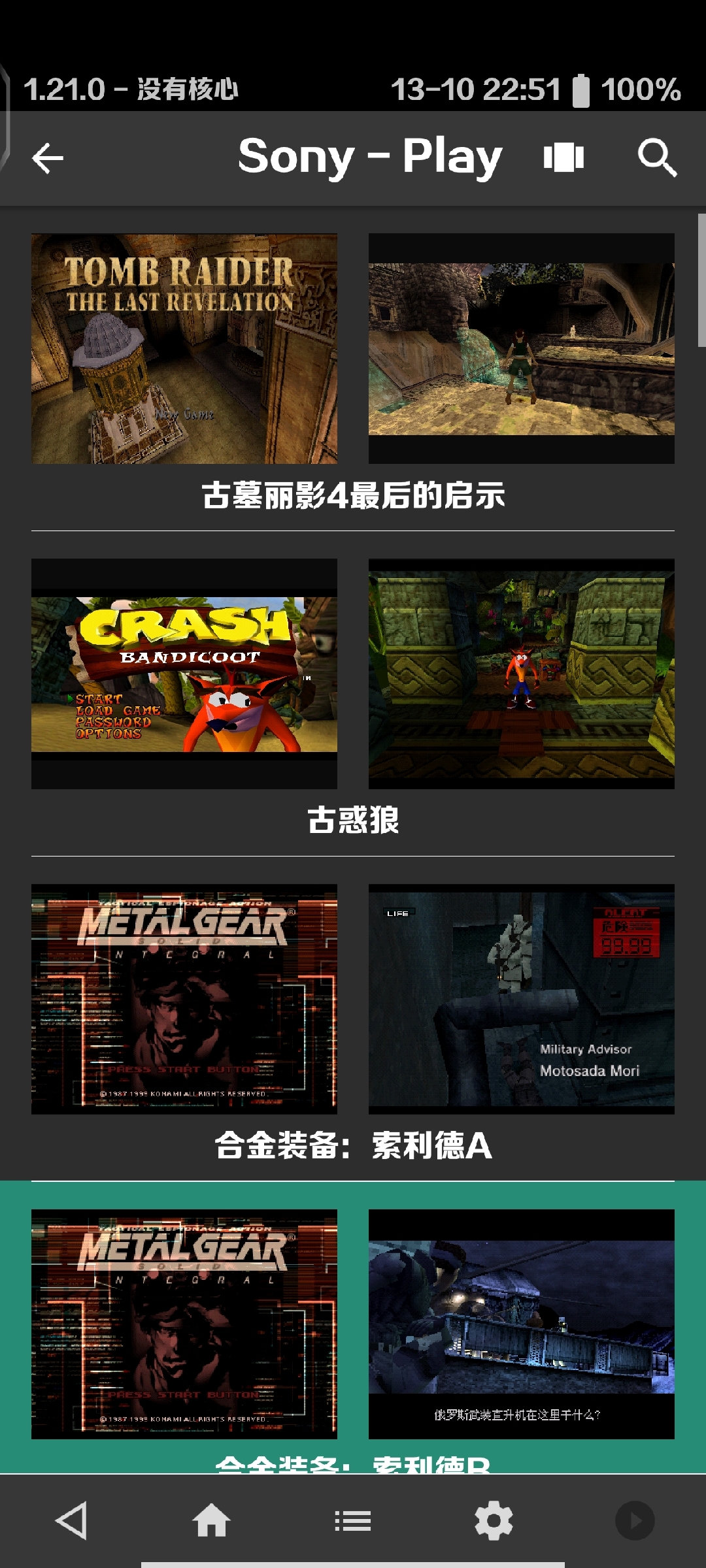The height and width of the screenshot is (1568, 706).
Task: Go to the home tab
Action: 212,1520
